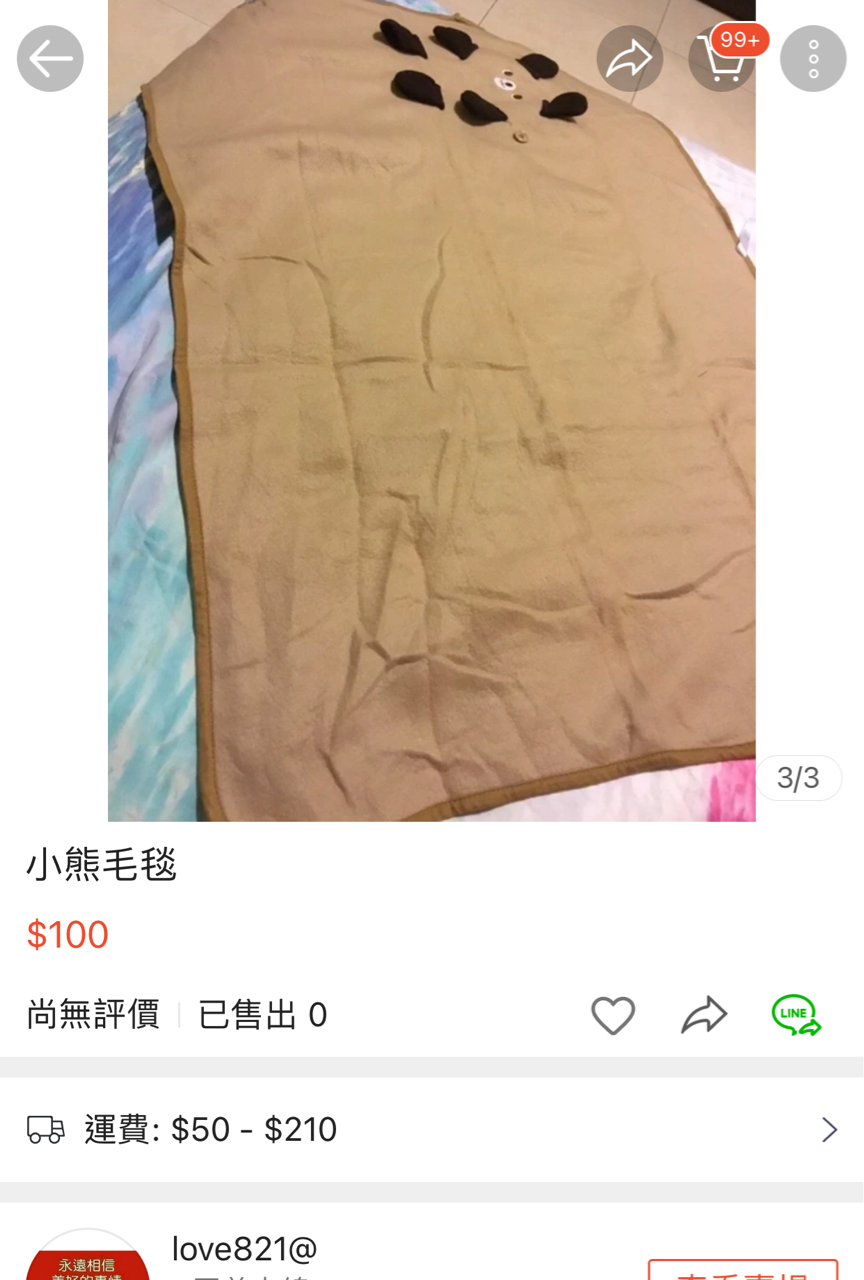The height and width of the screenshot is (1280, 864).
Task: Go back using the arrow button
Action: point(50,59)
